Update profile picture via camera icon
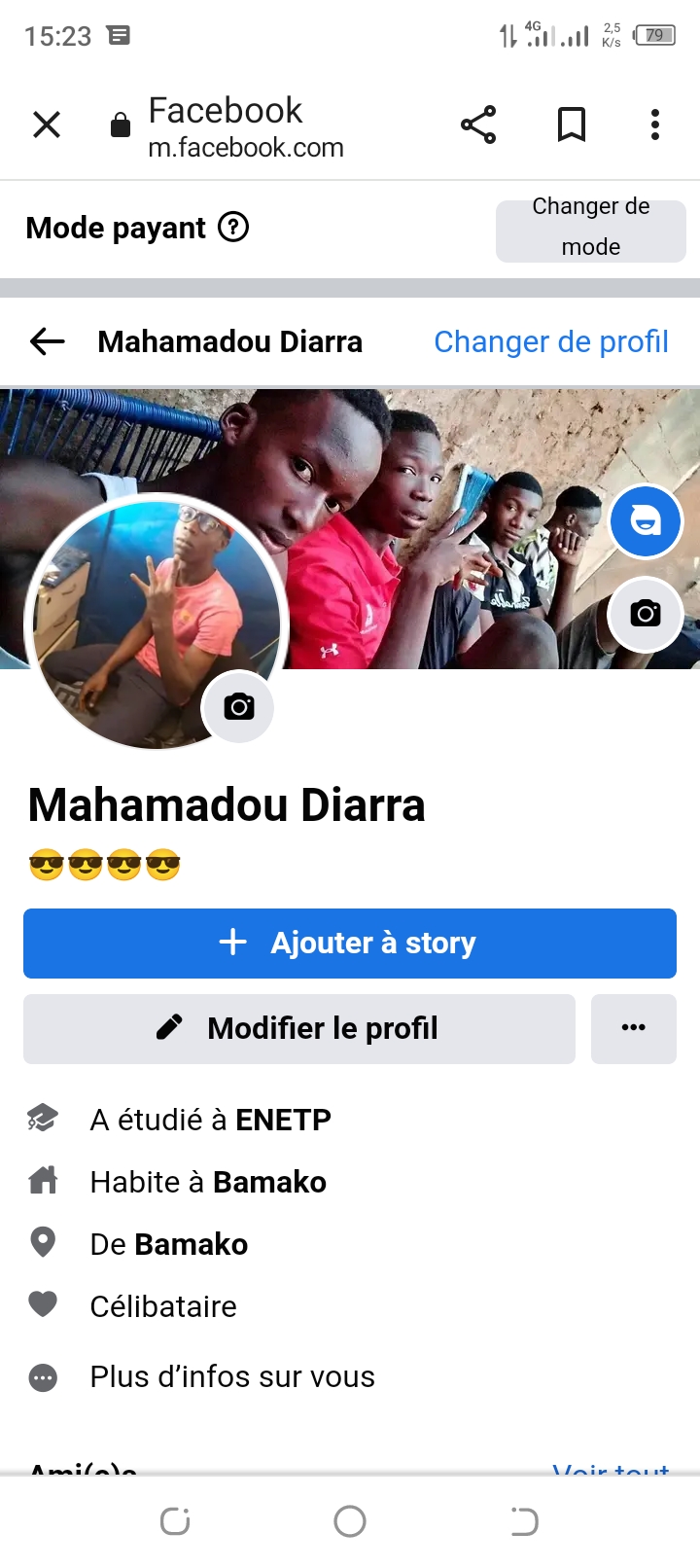The width and height of the screenshot is (700, 1568). pyautogui.click(x=238, y=707)
